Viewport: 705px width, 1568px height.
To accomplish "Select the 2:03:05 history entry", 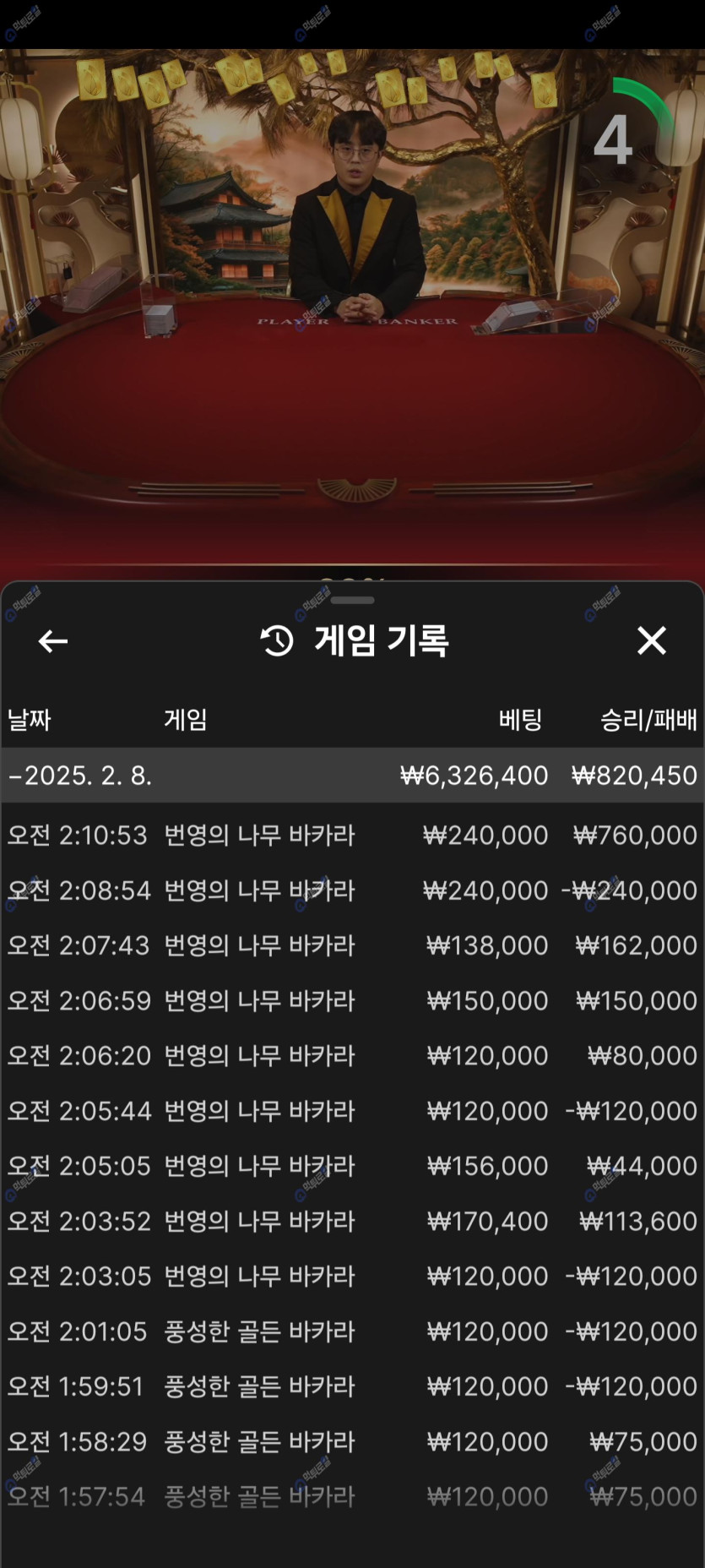I will 352,1277.
